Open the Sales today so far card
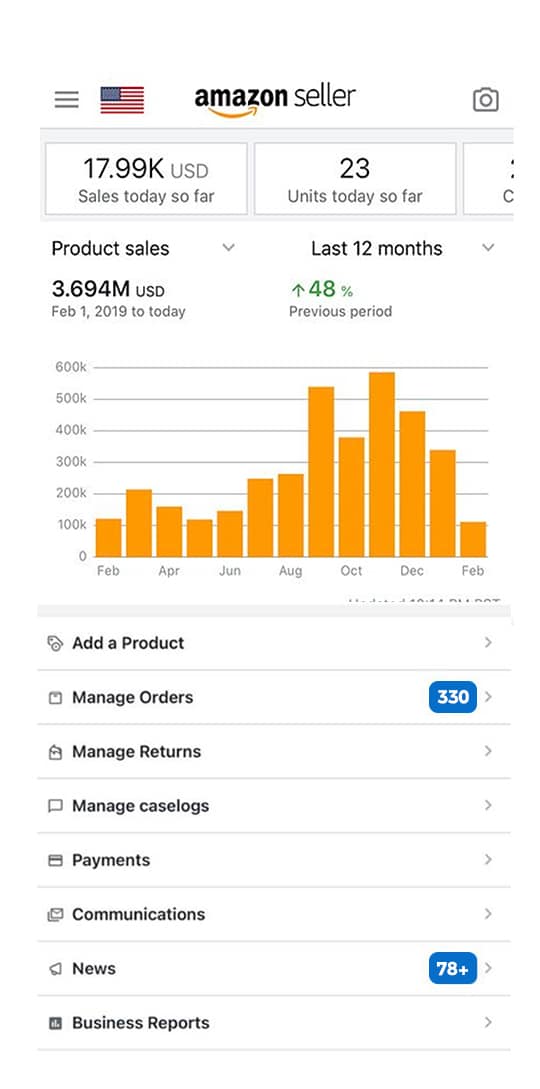Screen dimensions: 540x1089 (x=146, y=178)
